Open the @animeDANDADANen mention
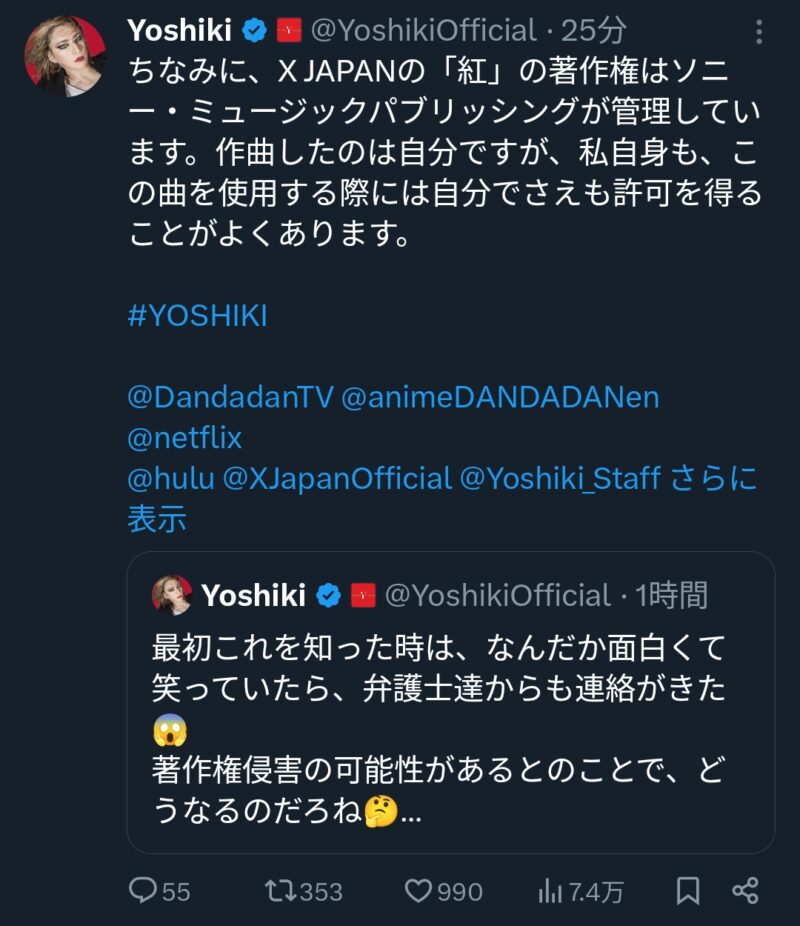This screenshot has width=800, height=926. click(500, 397)
